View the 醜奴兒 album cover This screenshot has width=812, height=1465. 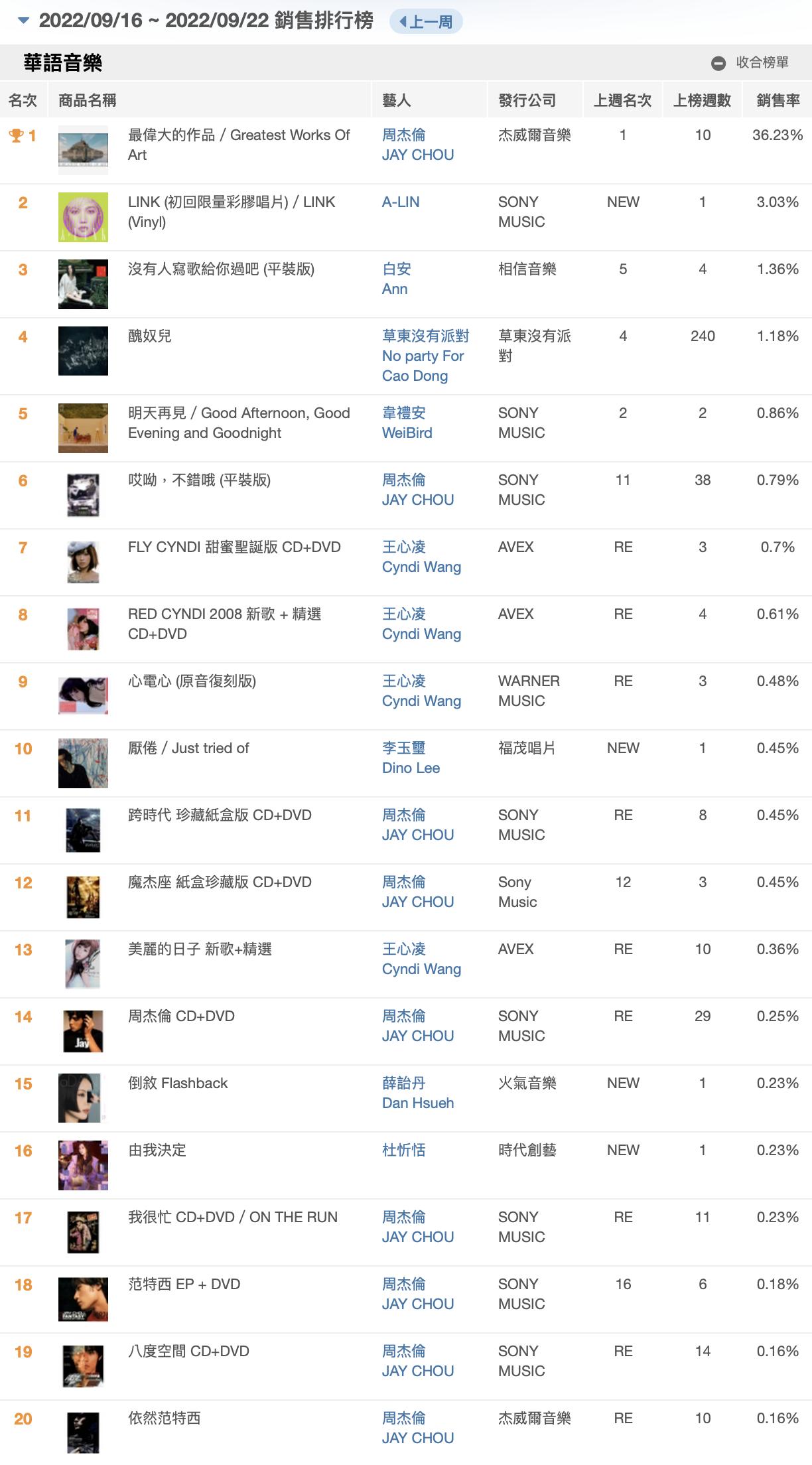coord(83,351)
